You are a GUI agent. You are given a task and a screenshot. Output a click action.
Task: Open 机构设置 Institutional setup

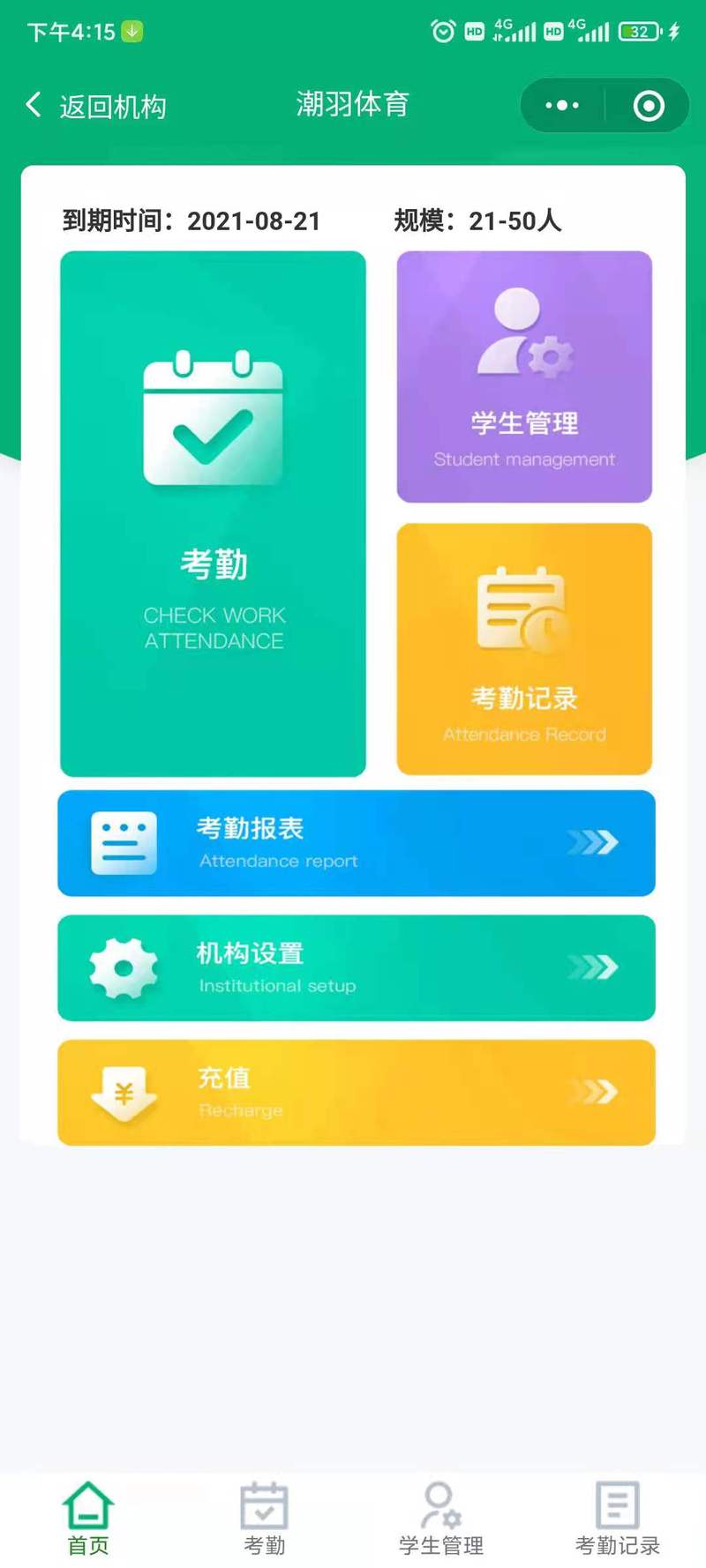(x=357, y=967)
